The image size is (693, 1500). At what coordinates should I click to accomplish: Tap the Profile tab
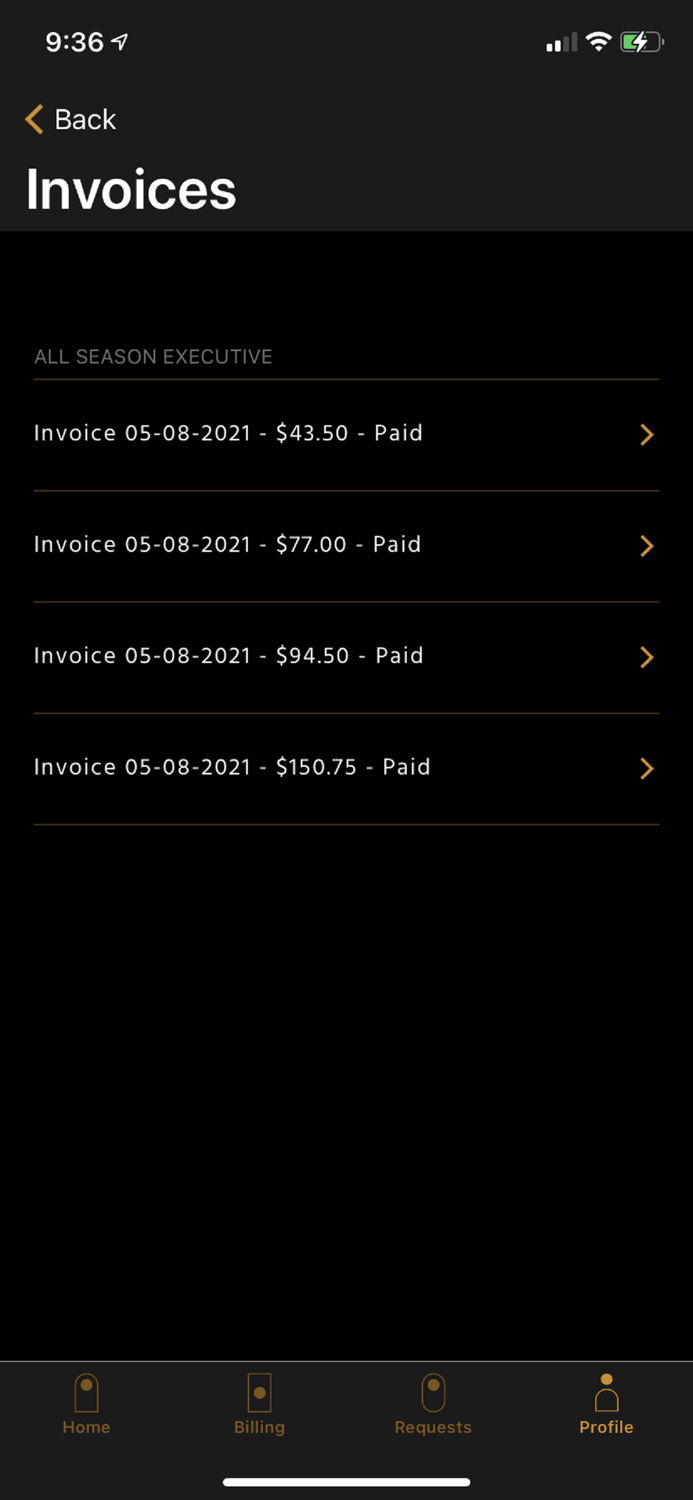tap(606, 1404)
